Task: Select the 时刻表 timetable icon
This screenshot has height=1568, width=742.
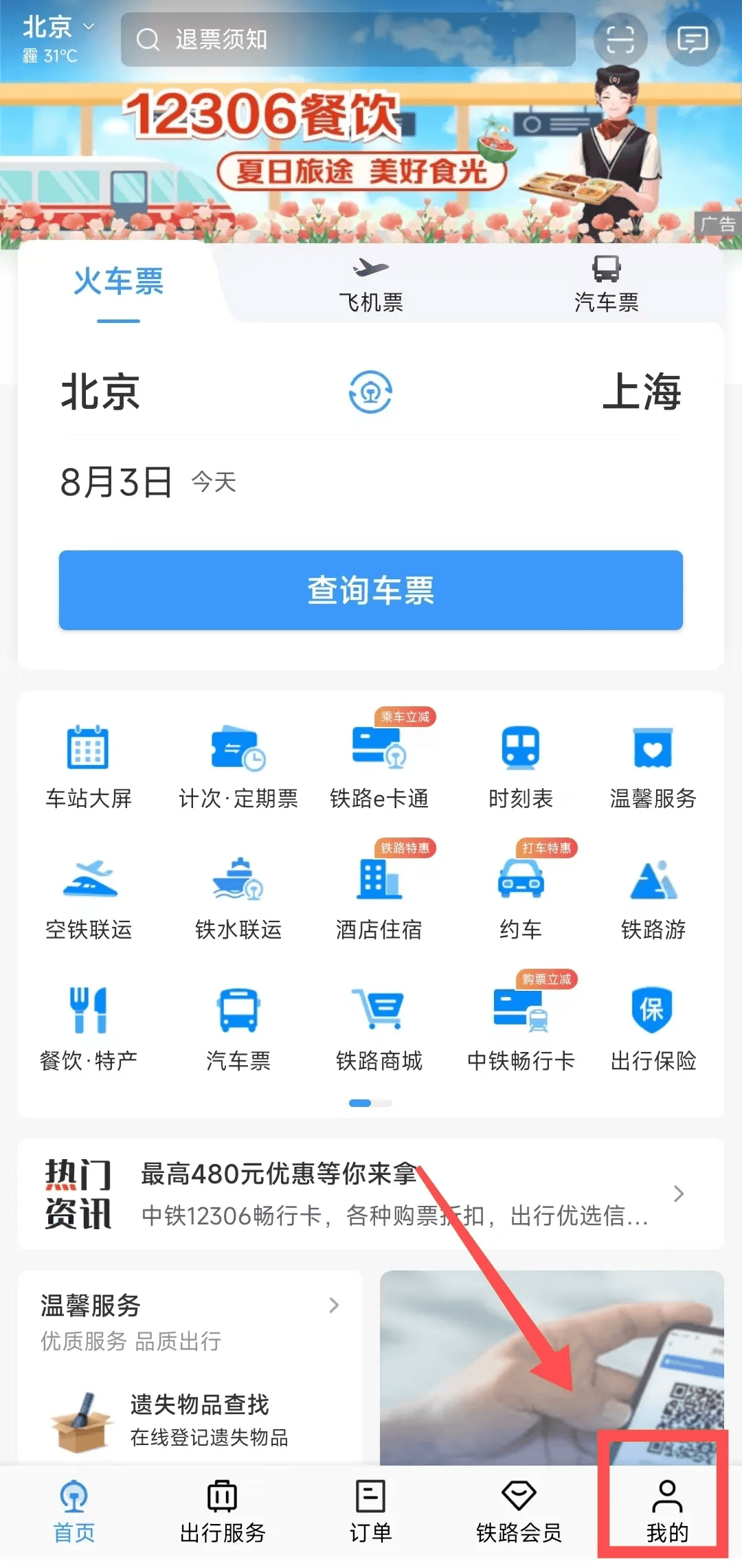Action: click(x=519, y=763)
